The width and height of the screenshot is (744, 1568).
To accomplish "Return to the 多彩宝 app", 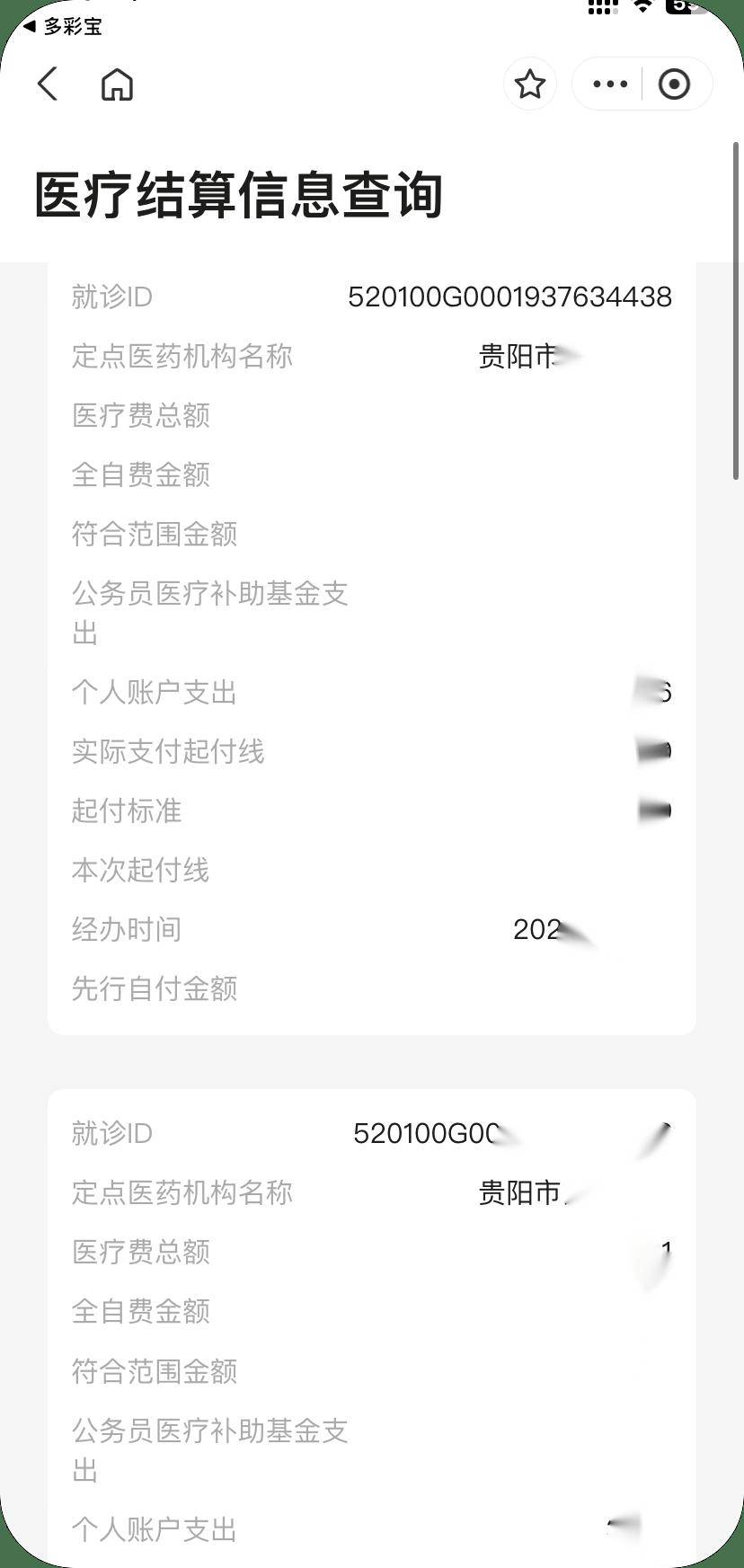I will pyautogui.click(x=63, y=26).
